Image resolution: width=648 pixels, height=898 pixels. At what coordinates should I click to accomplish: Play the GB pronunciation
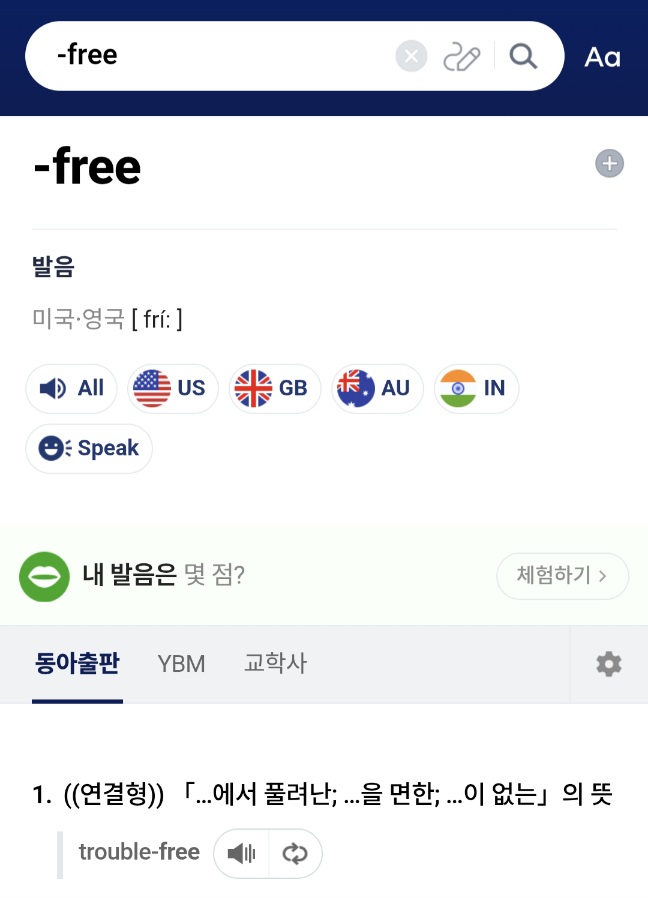coord(275,388)
